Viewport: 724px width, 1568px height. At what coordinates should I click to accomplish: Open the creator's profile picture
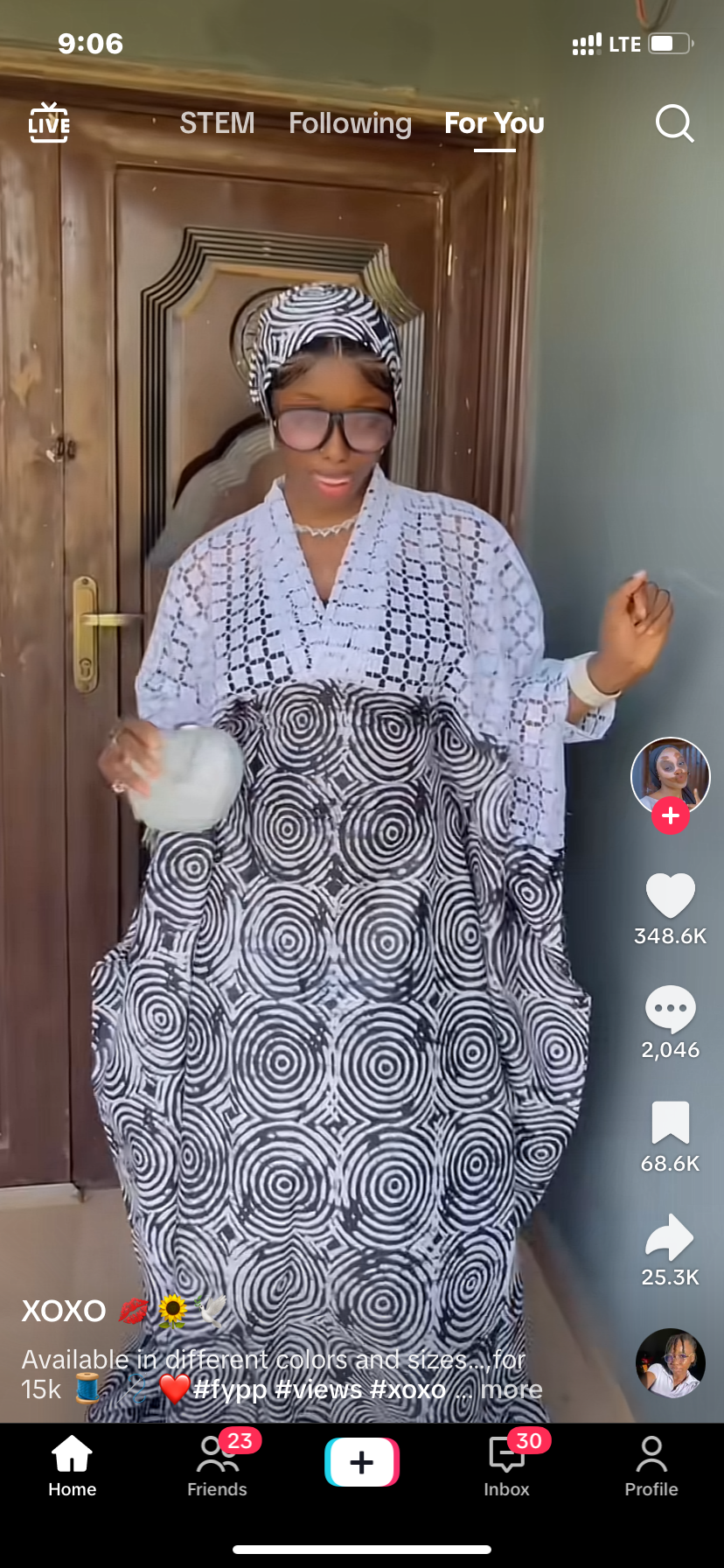671,775
